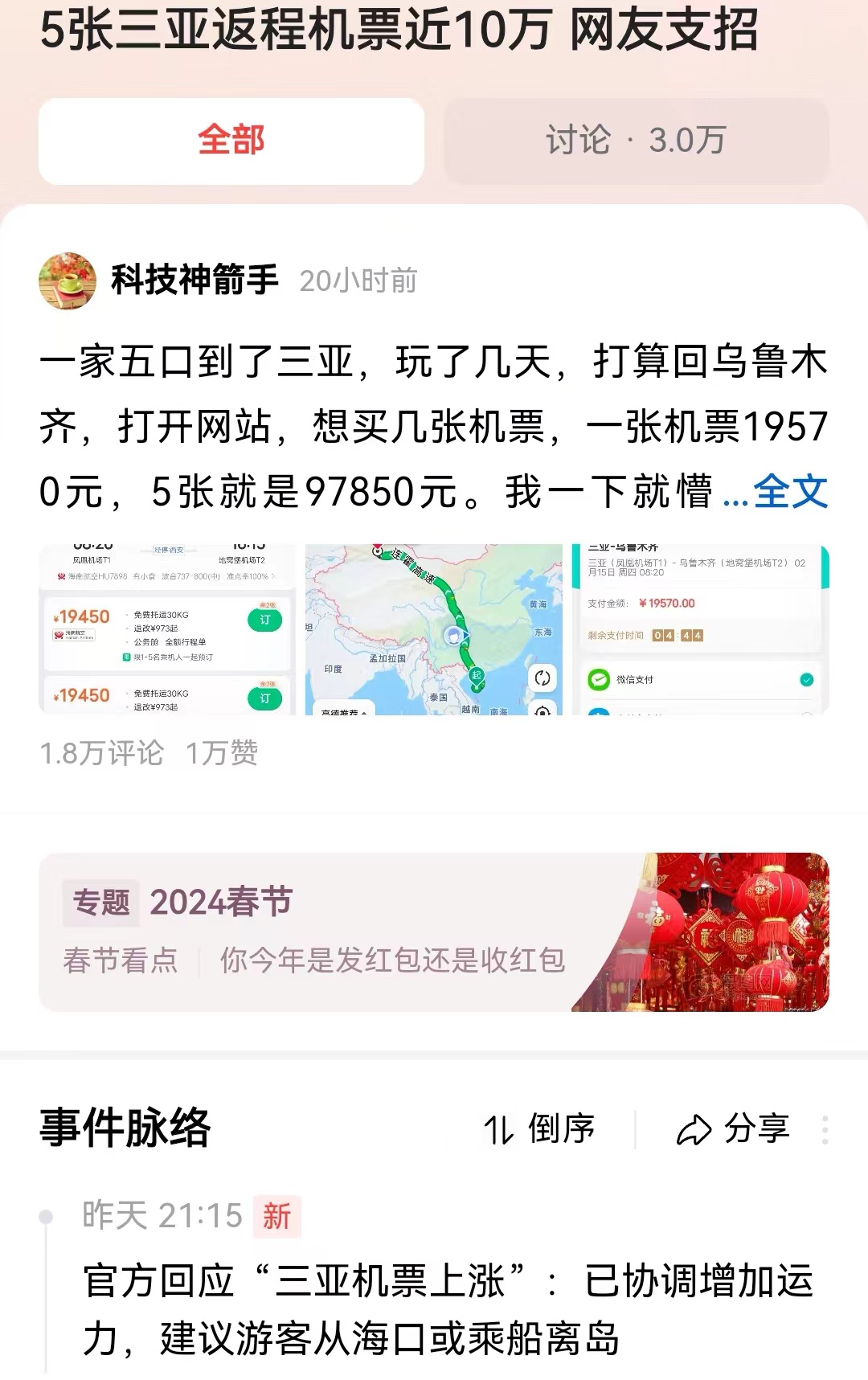Image resolution: width=868 pixels, height=1380 pixels.
Task: Tap the red airline badge before HU7898
Action: click(61, 575)
